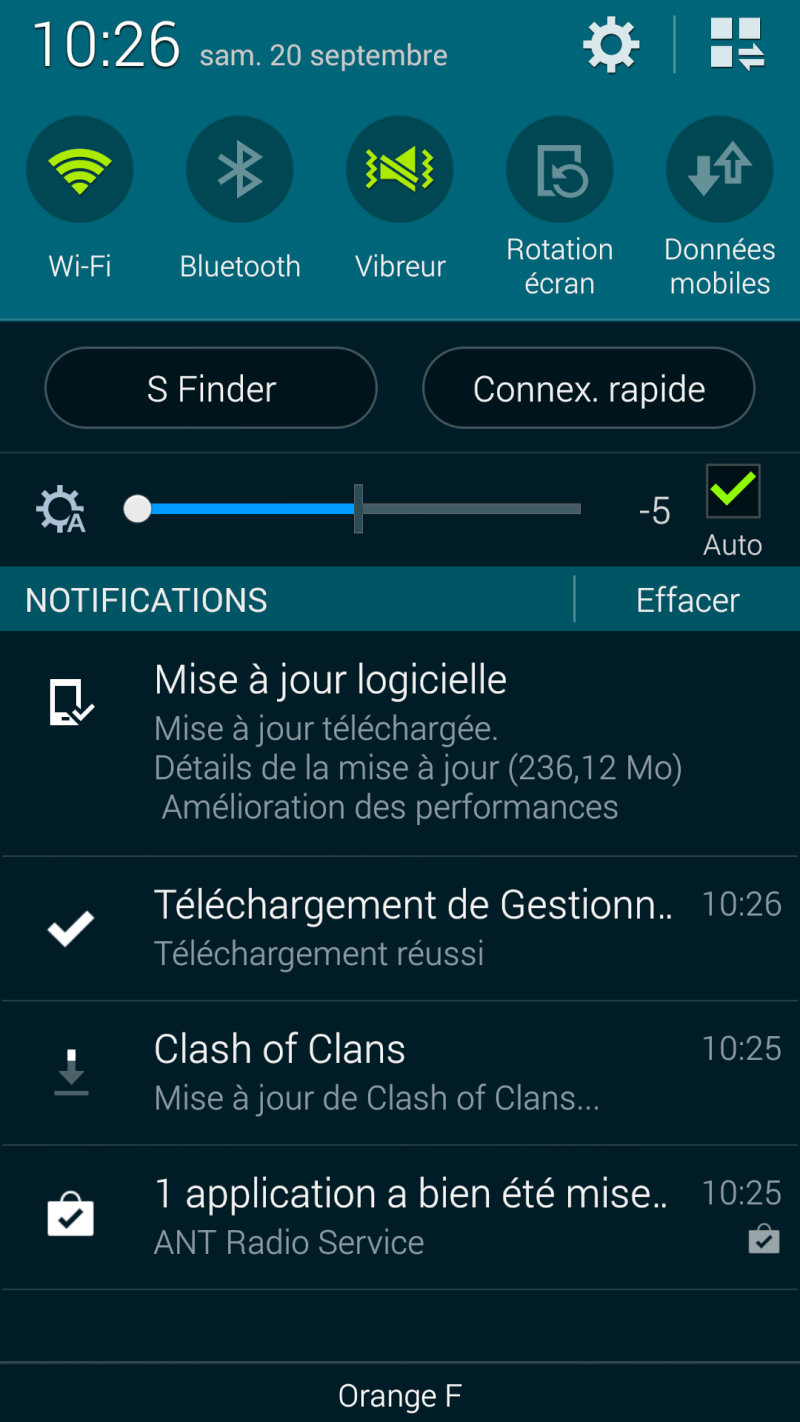This screenshot has width=800, height=1422.
Task: Open settings via the gear icon
Action: [611, 45]
